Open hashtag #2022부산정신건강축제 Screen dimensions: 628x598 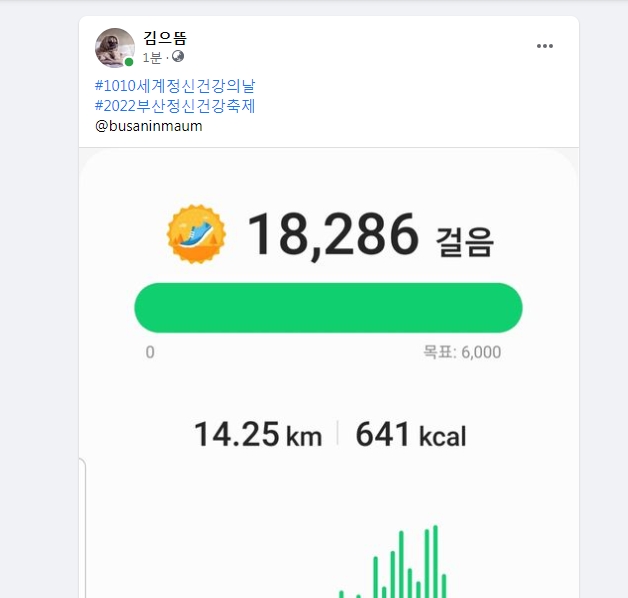coord(175,106)
